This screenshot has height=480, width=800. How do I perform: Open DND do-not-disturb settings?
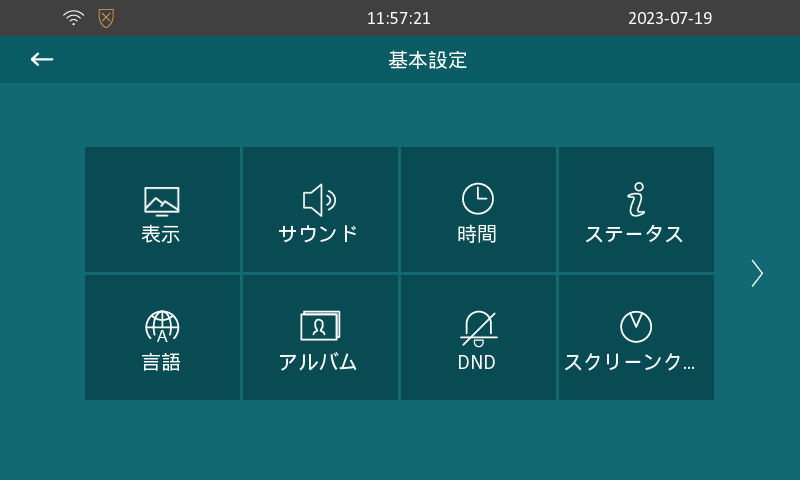click(478, 338)
